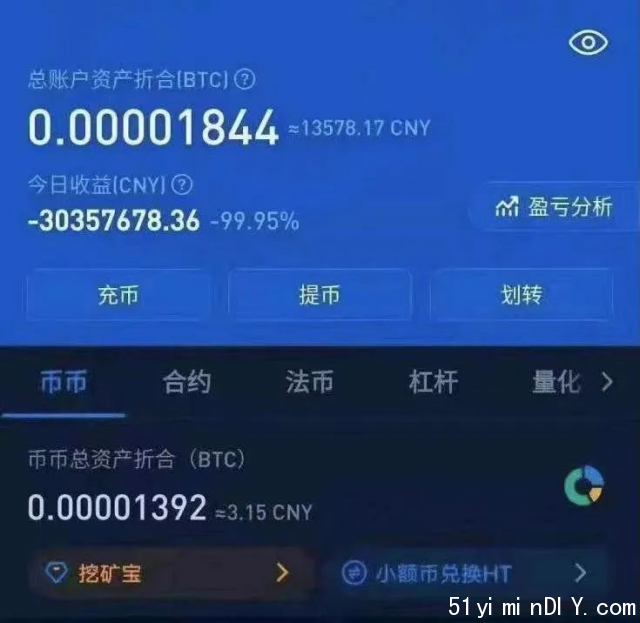Switch to the 币币 tab
The height and width of the screenshot is (623, 640).
pos(63,382)
